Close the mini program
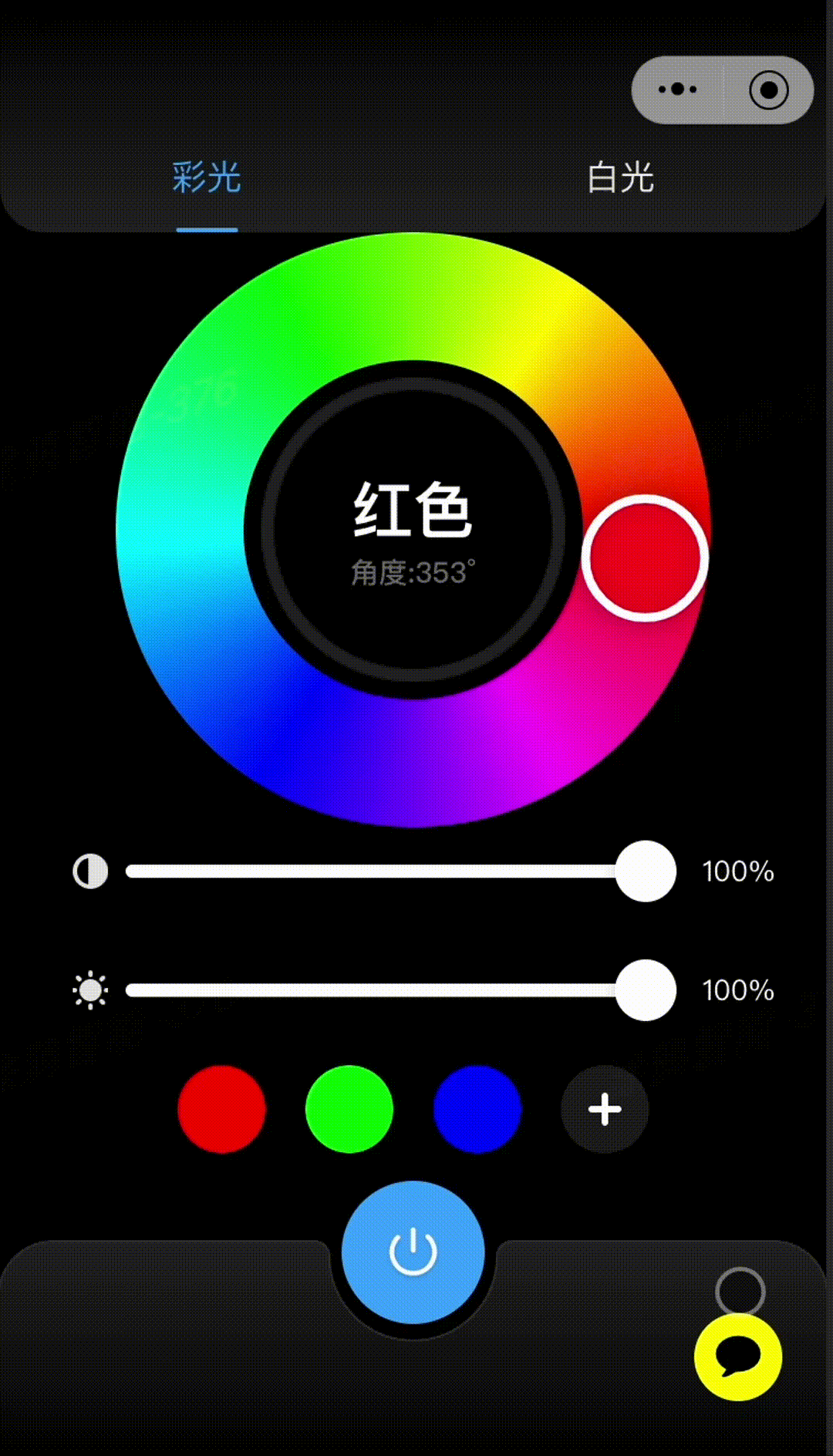Image resolution: width=833 pixels, height=1456 pixels. pyautogui.click(x=768, y=89)
